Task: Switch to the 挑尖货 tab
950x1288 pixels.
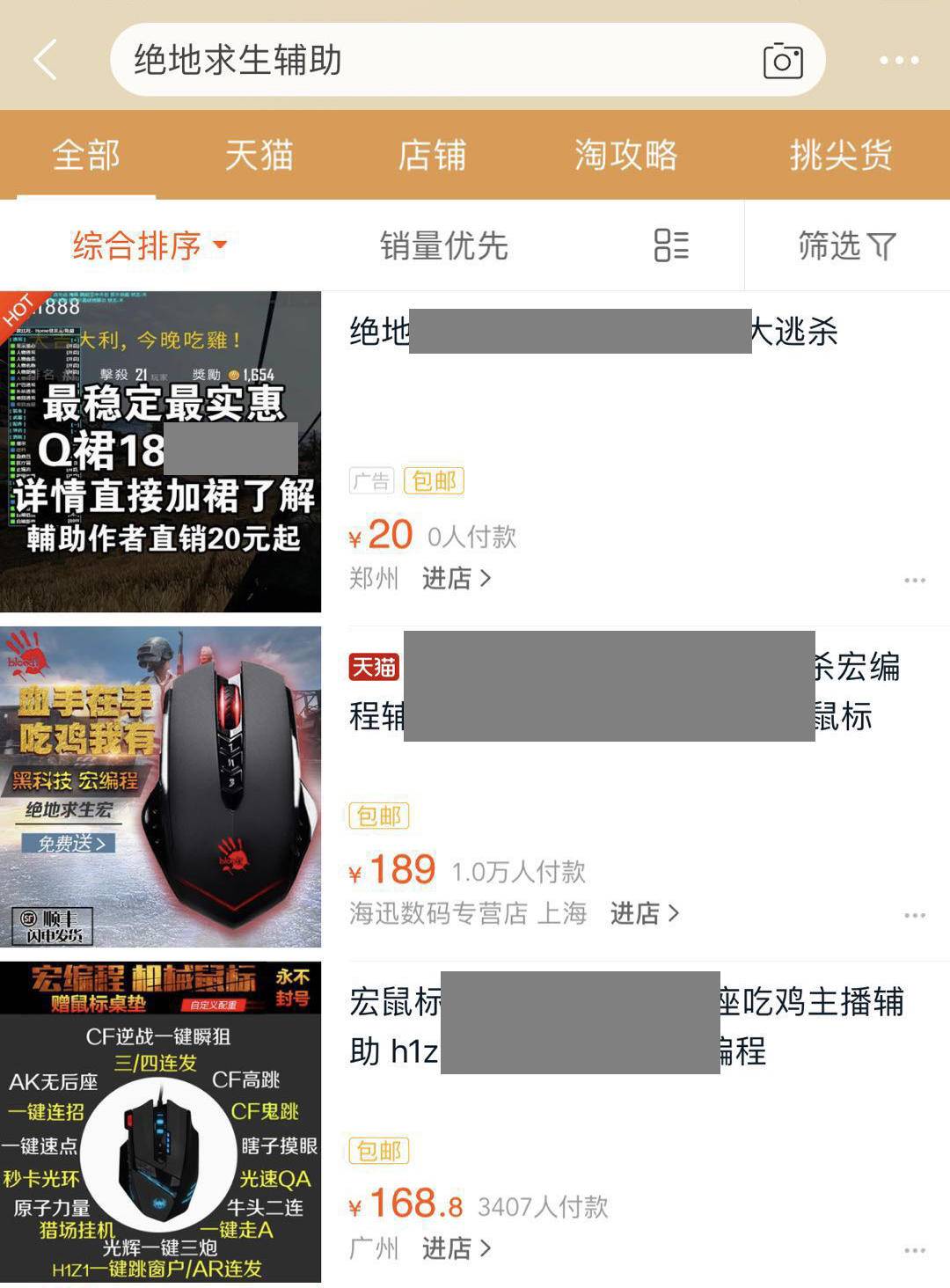Action: tap(840, 156)
